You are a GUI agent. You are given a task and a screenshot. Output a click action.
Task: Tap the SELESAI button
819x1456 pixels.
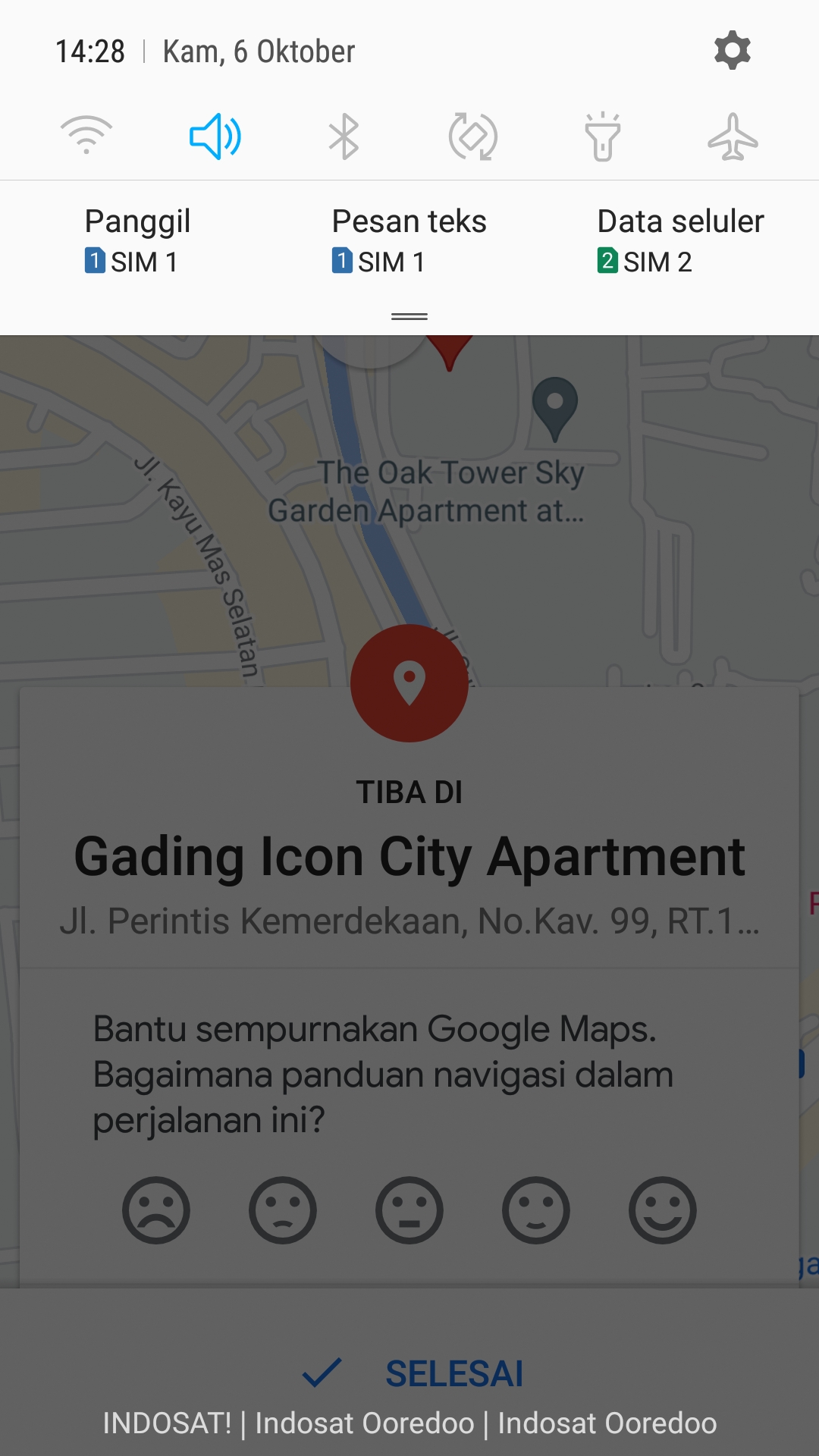click(x=413, y=1373)
